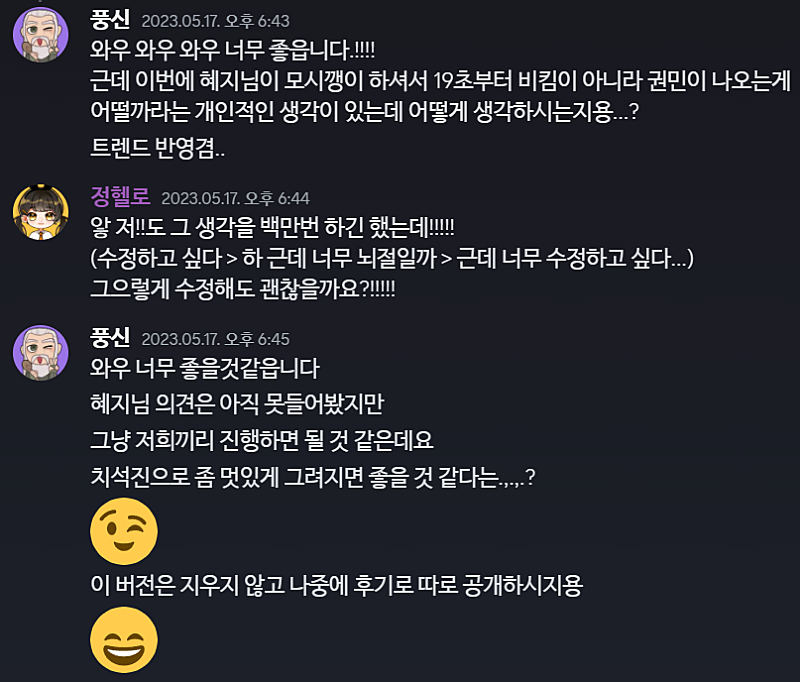
Task: Tap the username 정헬로
Action: point(119,197)
